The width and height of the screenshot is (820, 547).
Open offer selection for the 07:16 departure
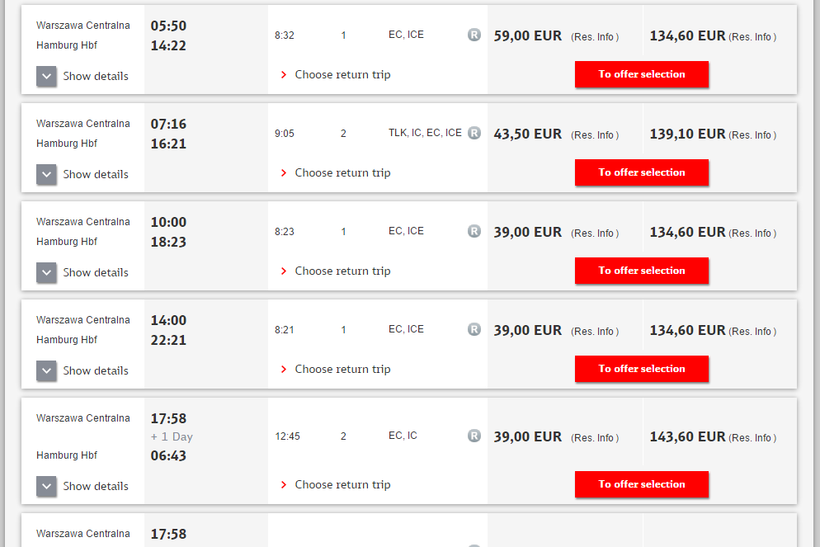[x=641, y=172]
